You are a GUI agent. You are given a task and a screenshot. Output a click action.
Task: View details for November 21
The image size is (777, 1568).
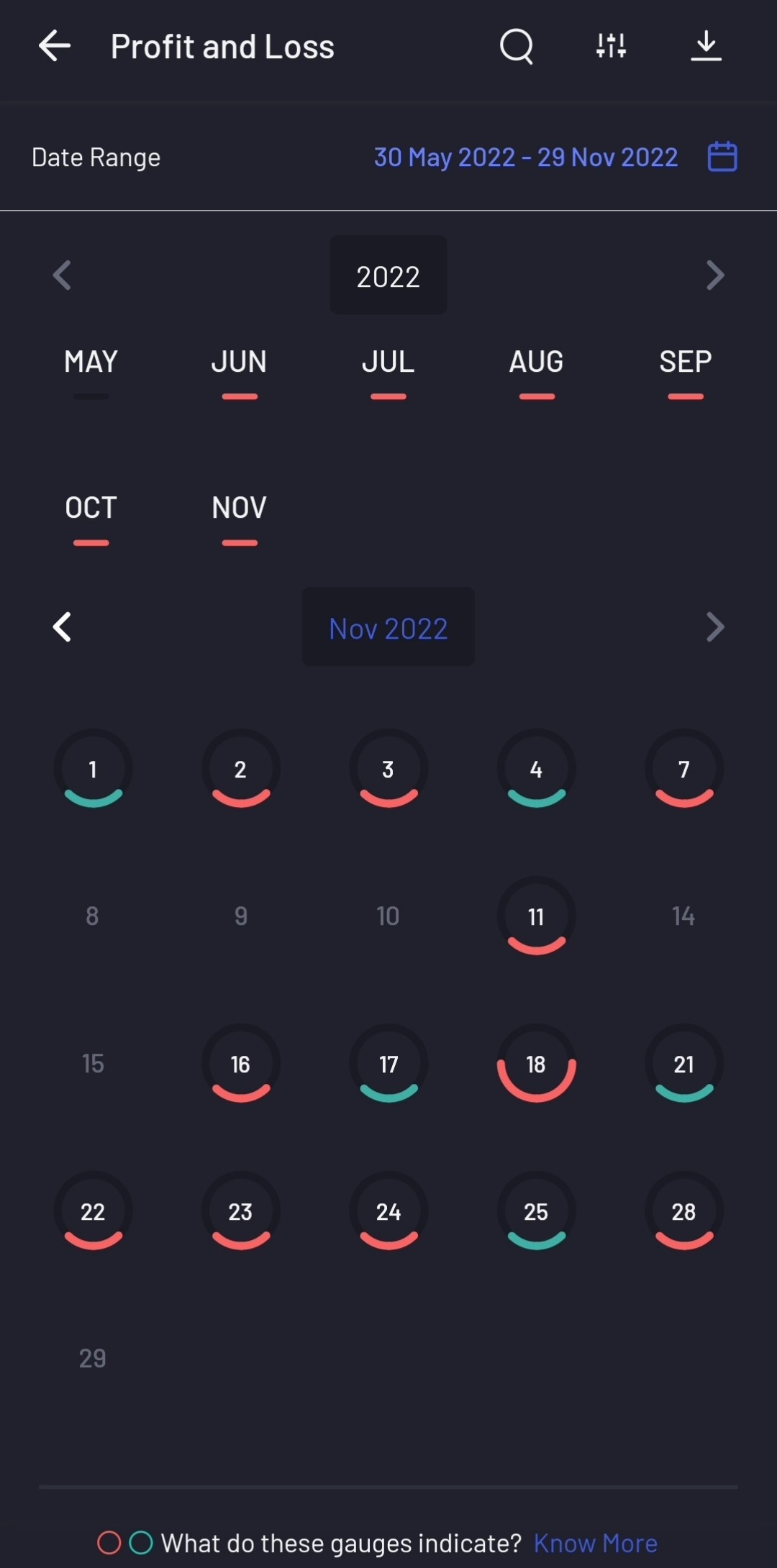pos(683,1065)
